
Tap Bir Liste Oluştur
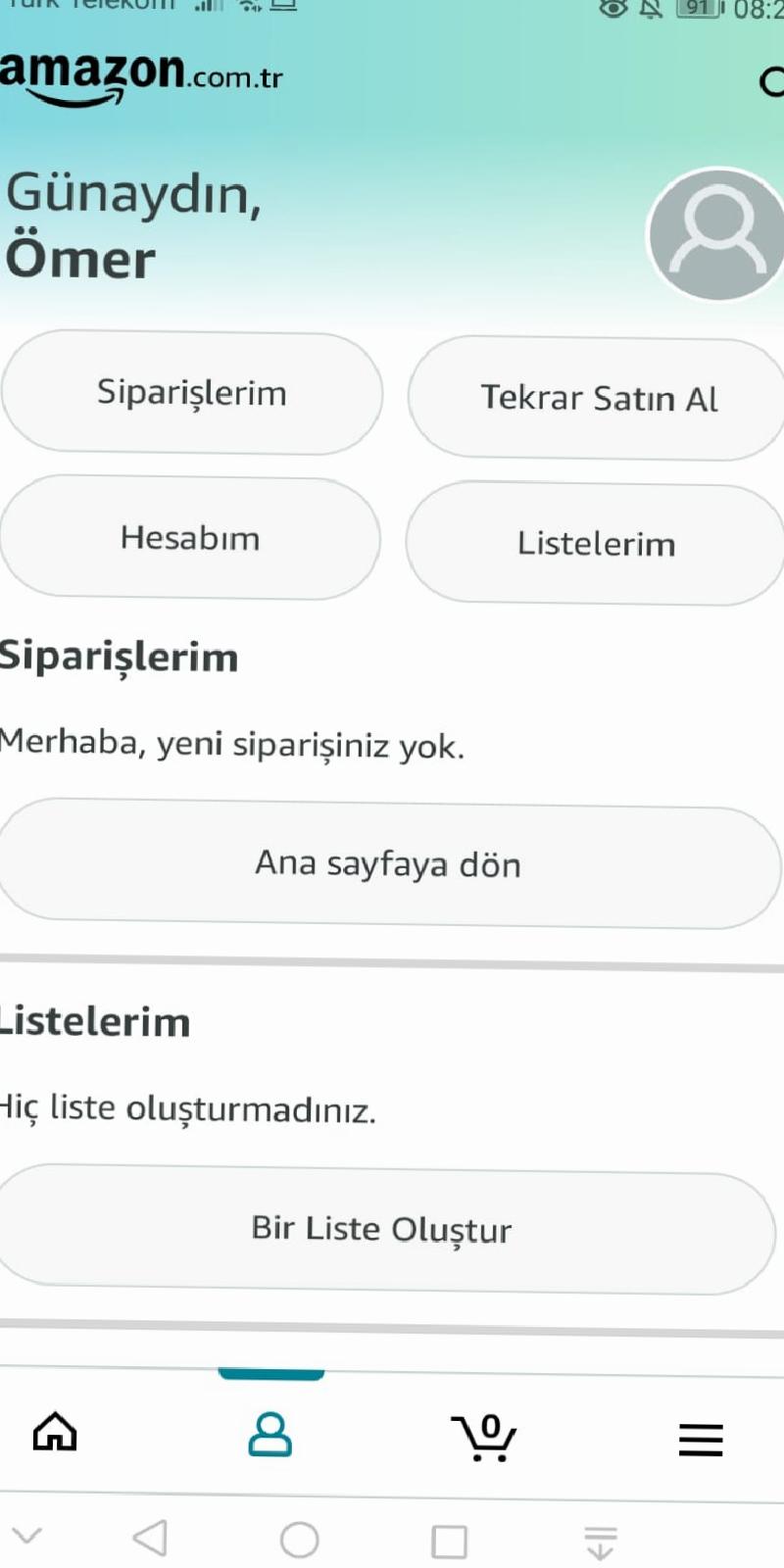[382, 1229]
